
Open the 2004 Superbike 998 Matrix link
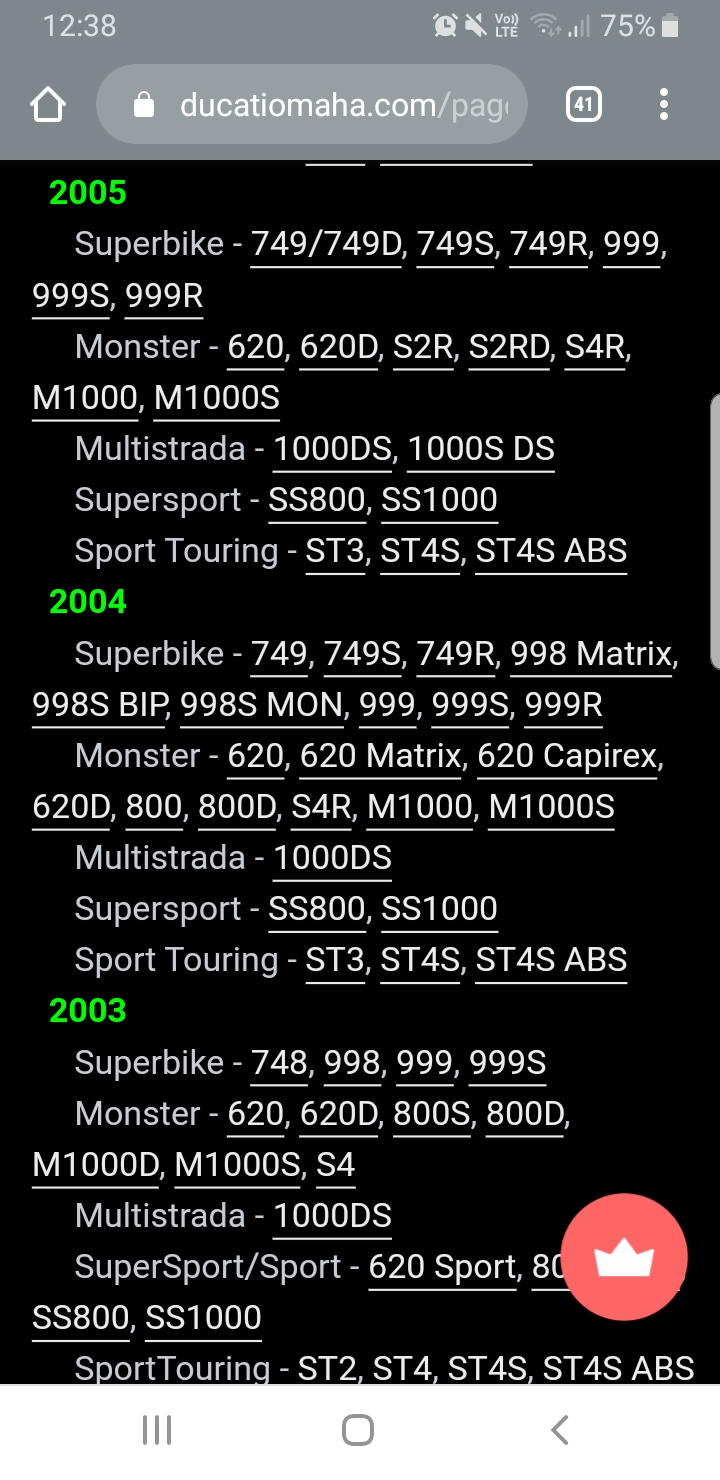point(591,654)
